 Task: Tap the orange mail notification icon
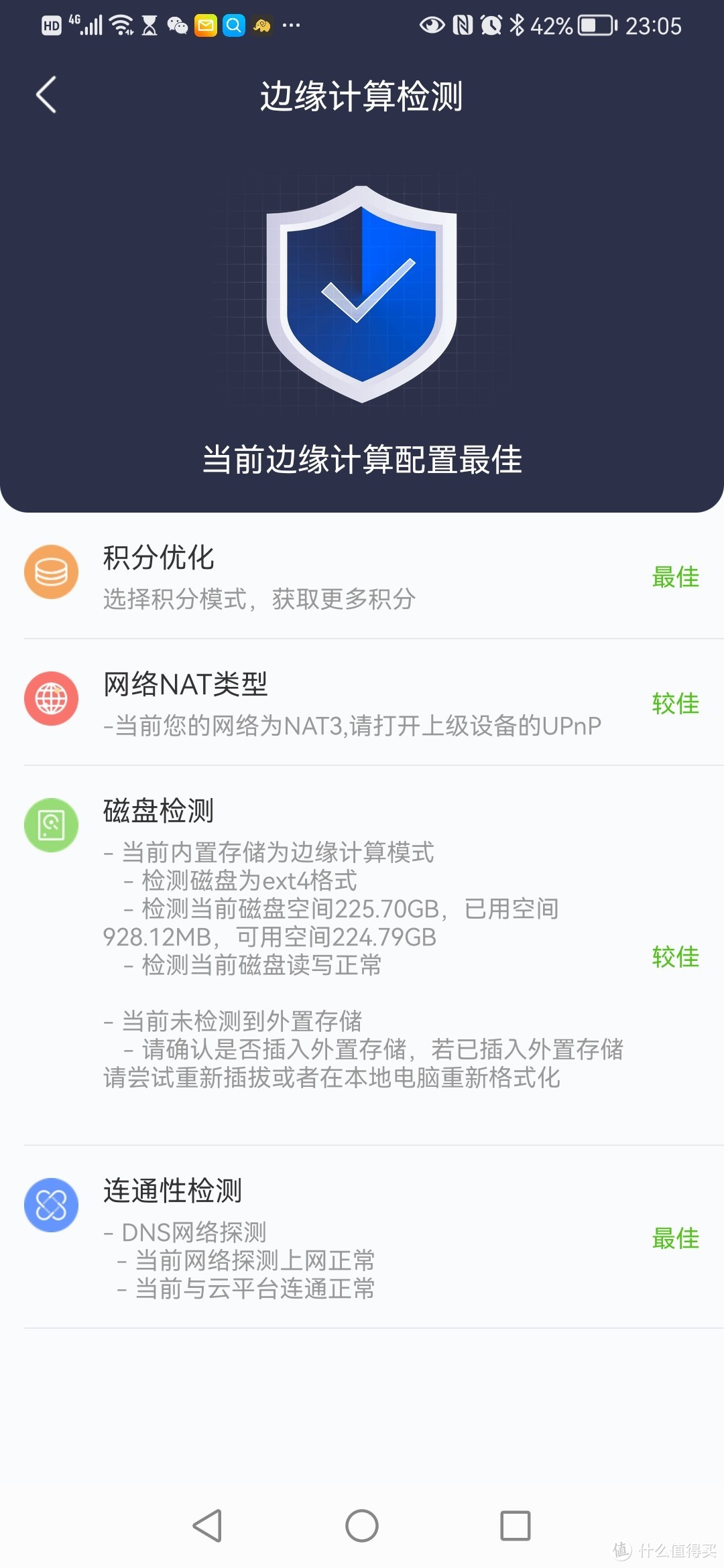pos(204,25)
